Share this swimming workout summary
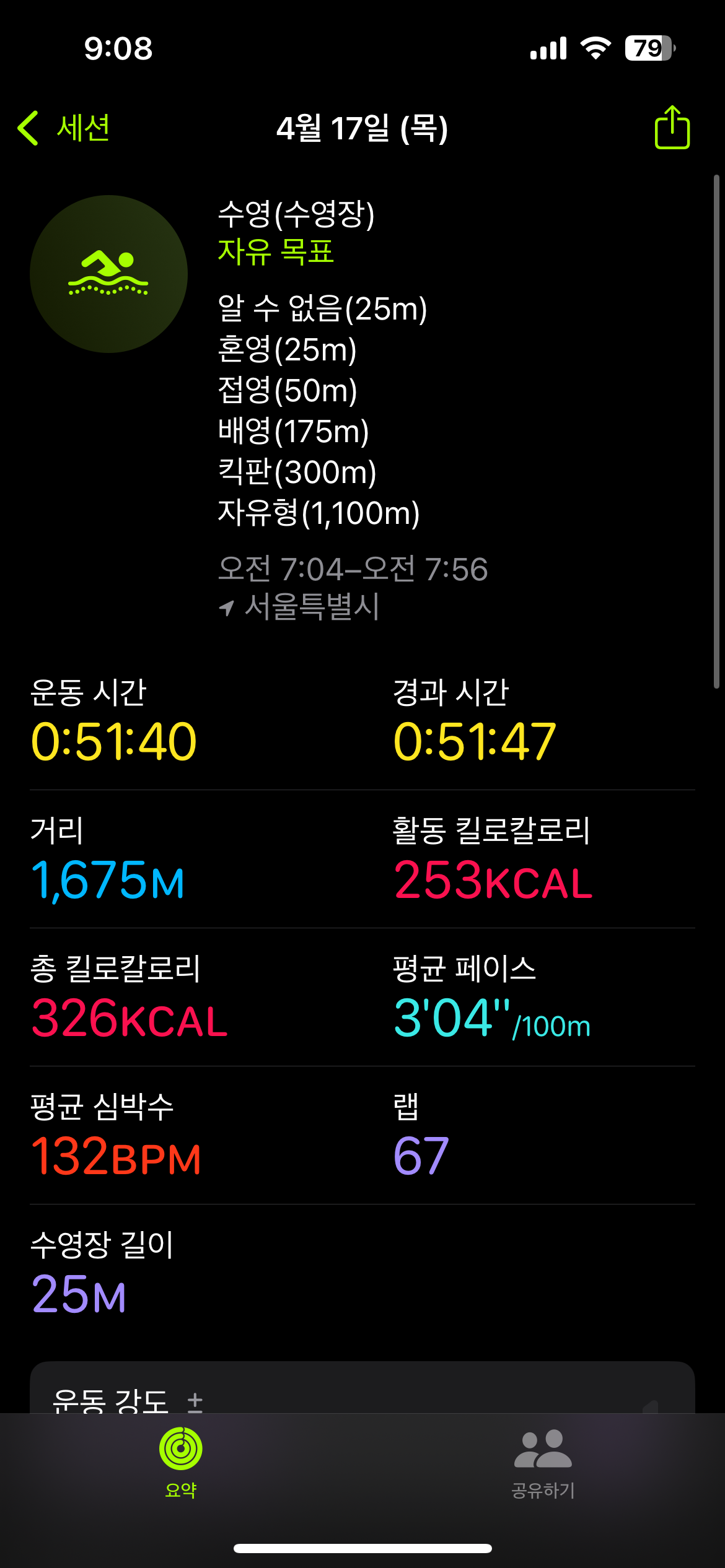This screenshot has width=725, height=1568. 672,127
